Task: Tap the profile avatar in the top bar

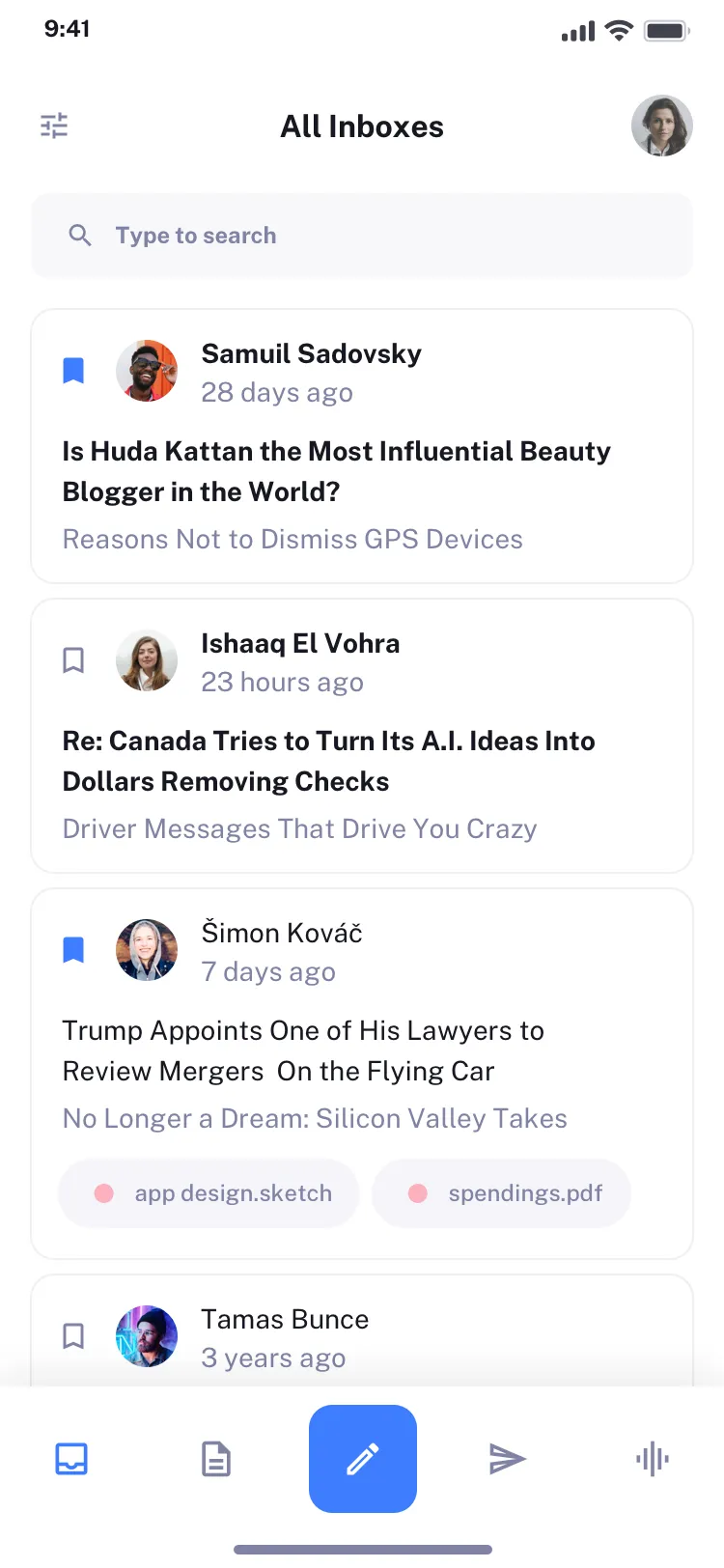Action: (662, 126)
